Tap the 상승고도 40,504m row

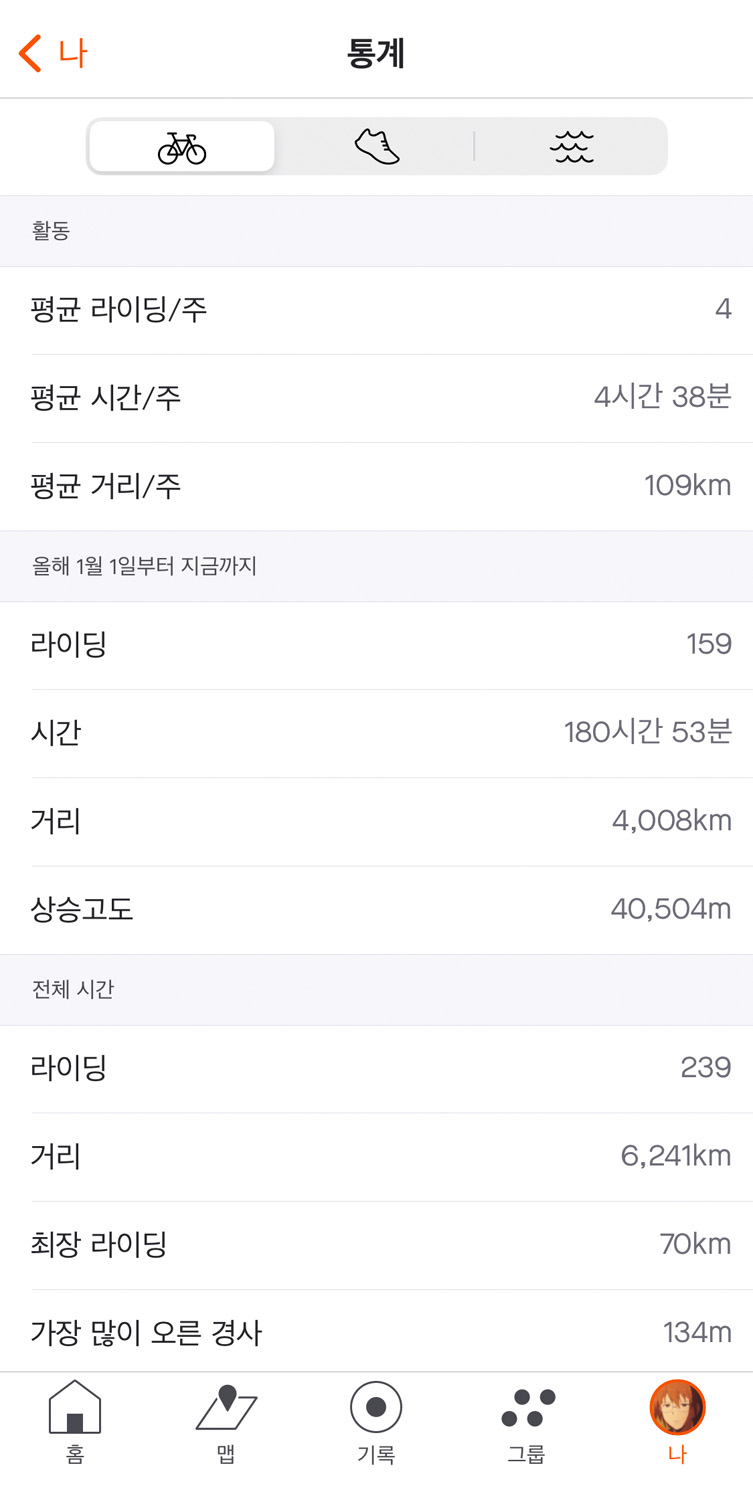[376, 909]
